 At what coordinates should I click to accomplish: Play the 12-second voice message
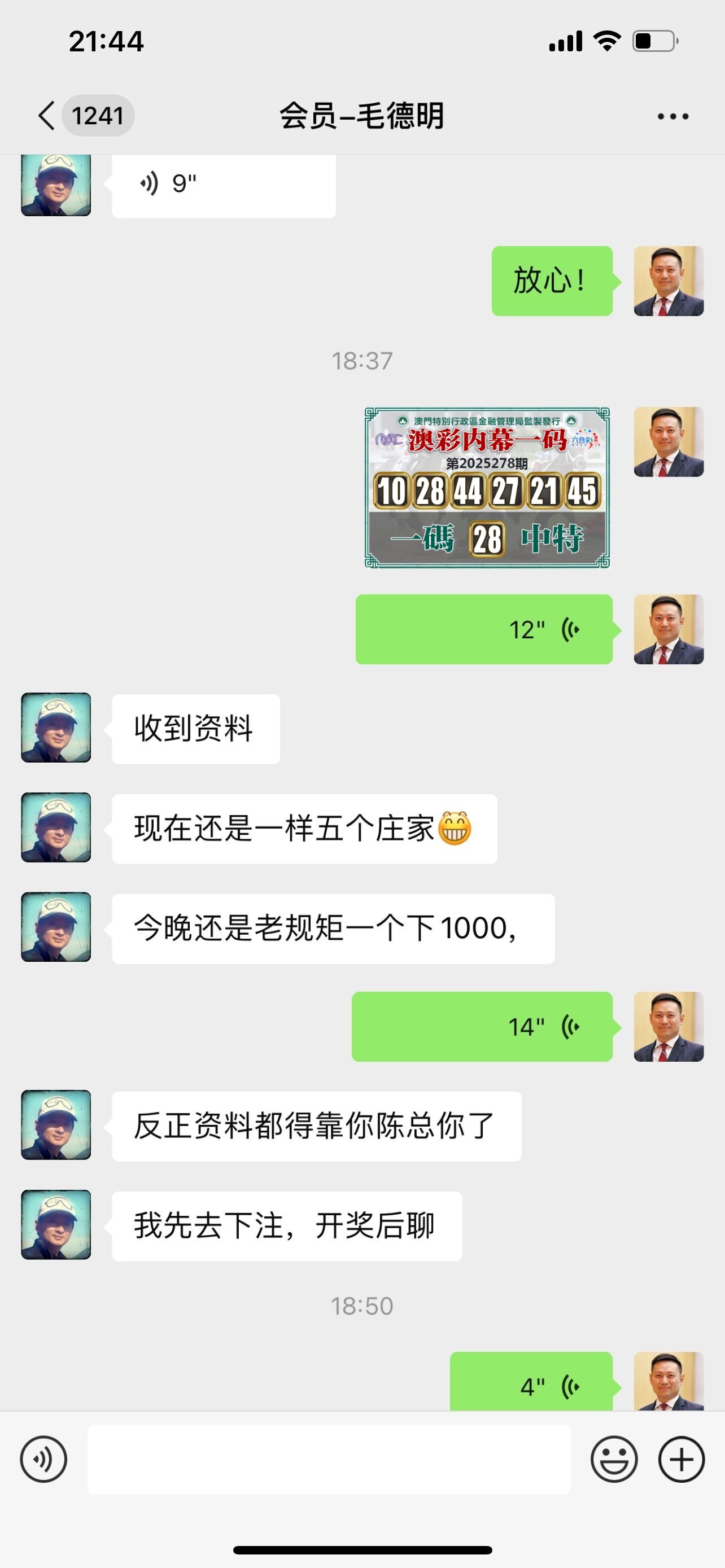484,629
